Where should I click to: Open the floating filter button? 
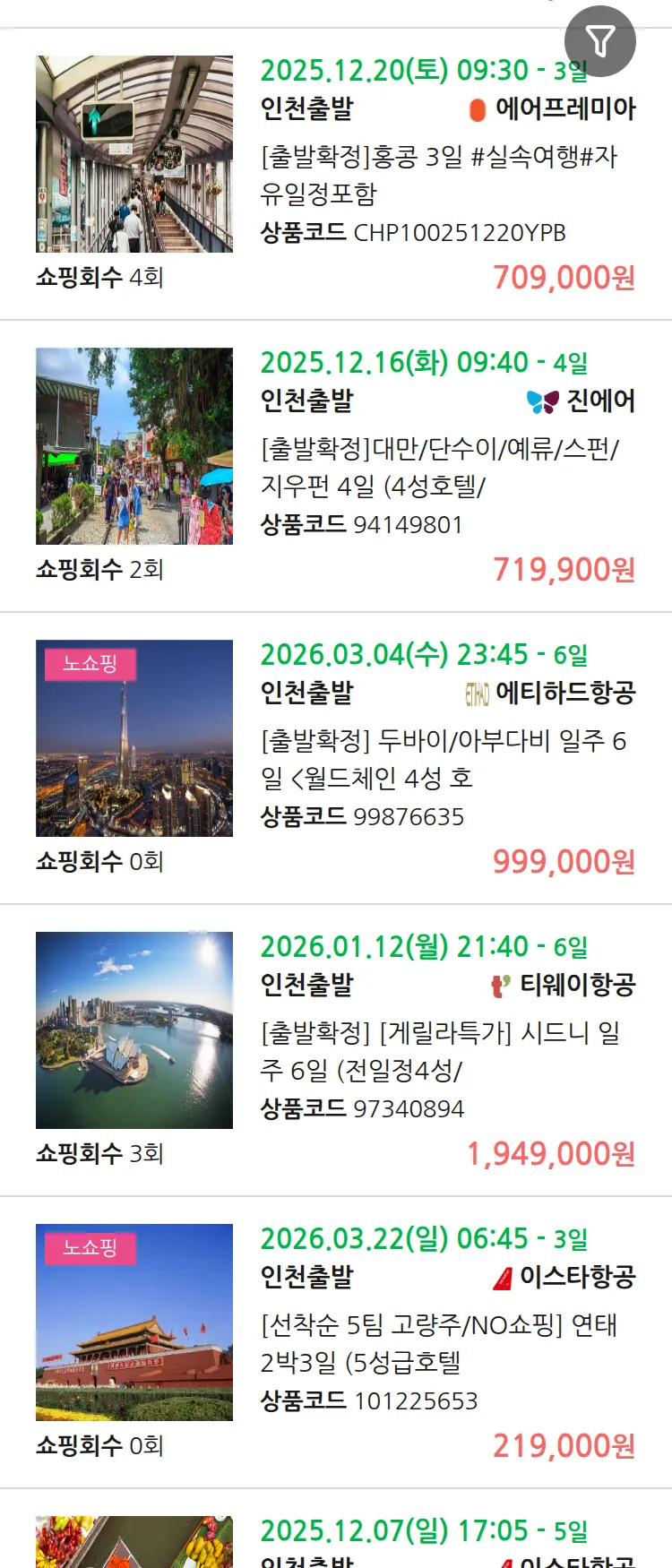tap(599, 40)
